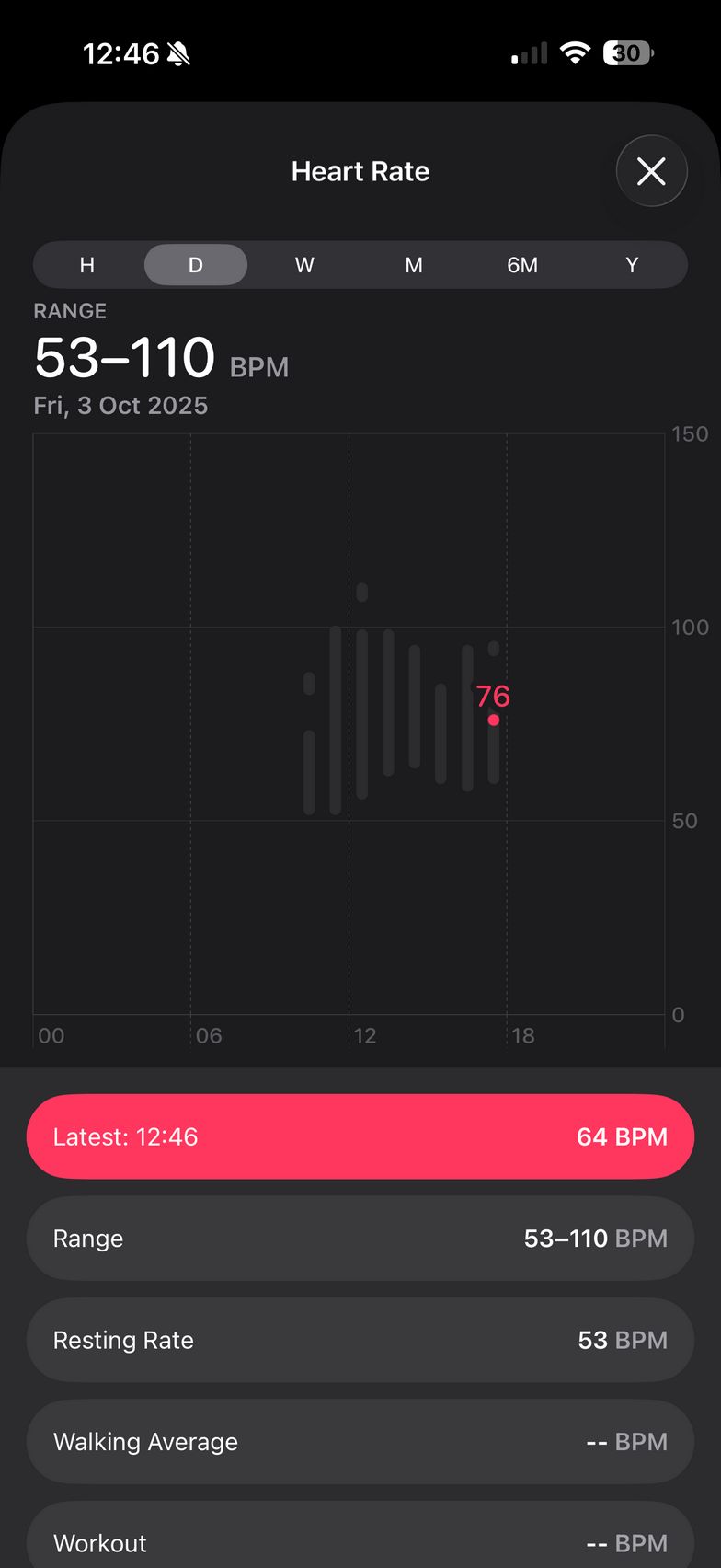Switch to the hourly H view
721x1568 pixels.
(87, 265)
